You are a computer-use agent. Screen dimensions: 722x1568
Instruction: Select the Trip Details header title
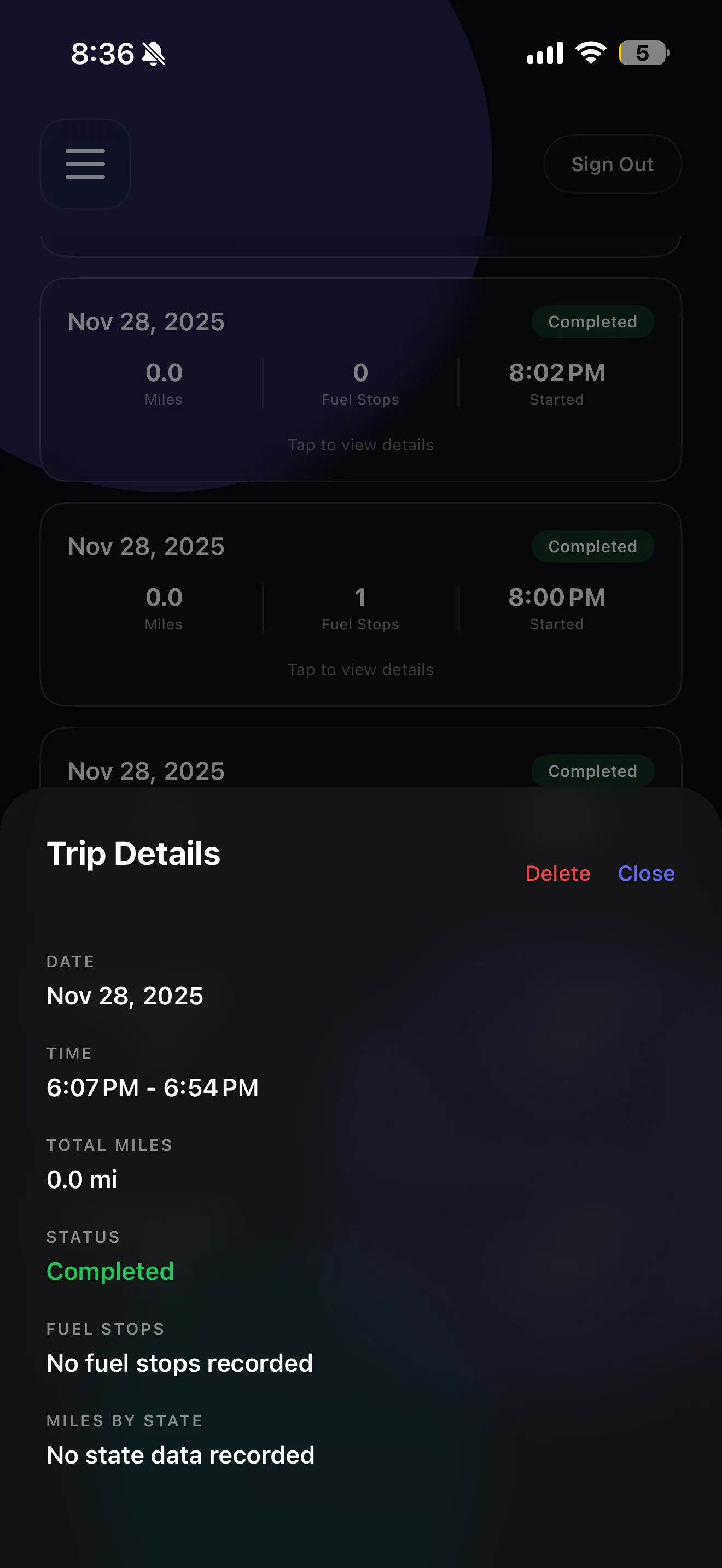[133, 853]
